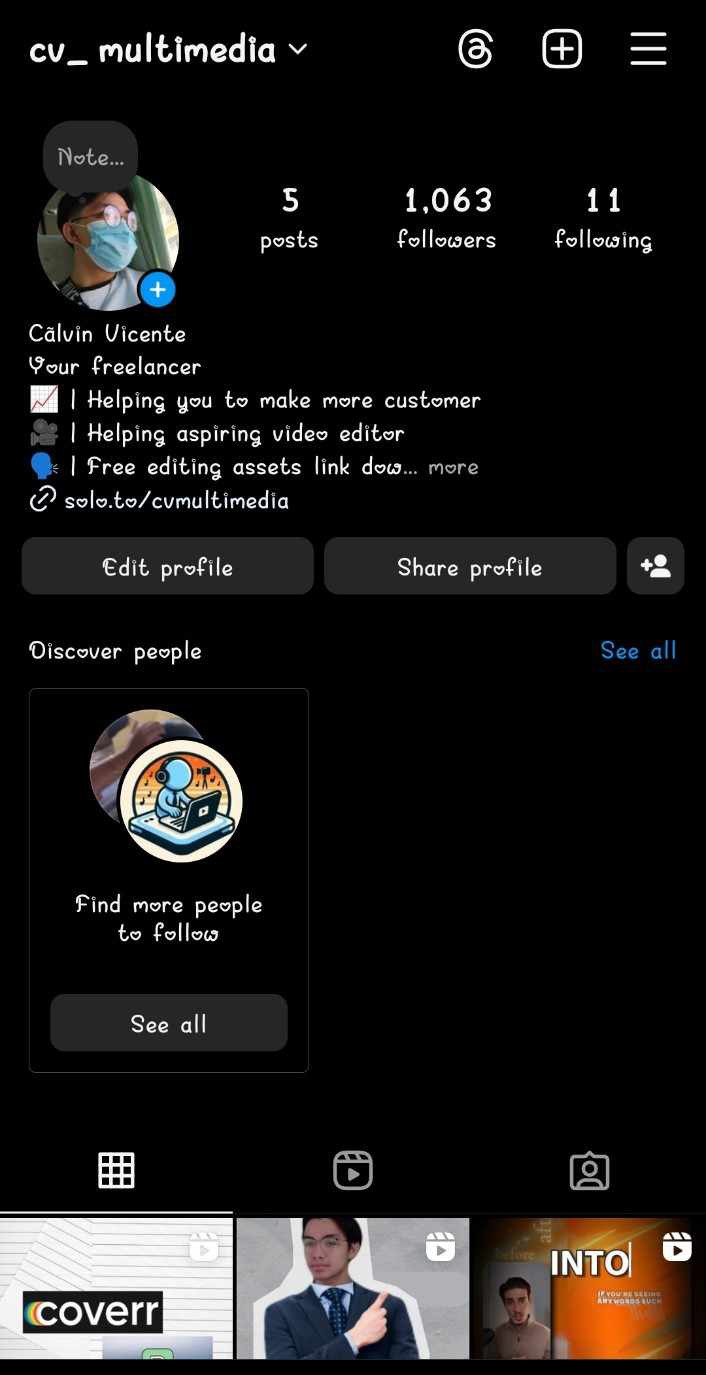
Task: Open the solo.to/cvmultimedia link
Action: [175, 500]
